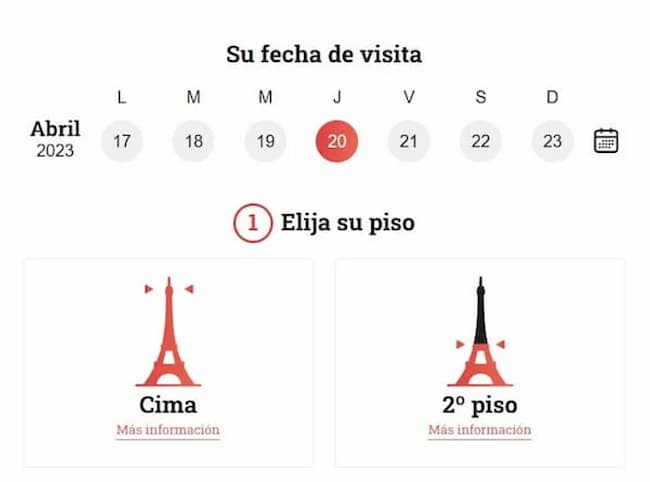Choose Tuesday the 18th
The height and width of the screenshot is (482, 650).
click(194, 141)
